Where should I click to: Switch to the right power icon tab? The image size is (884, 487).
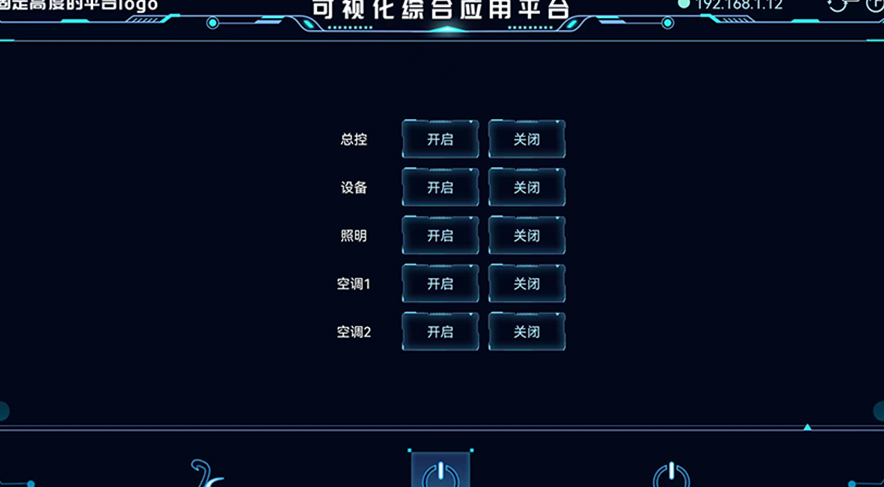pyautogui.click(x=671, y=475)
